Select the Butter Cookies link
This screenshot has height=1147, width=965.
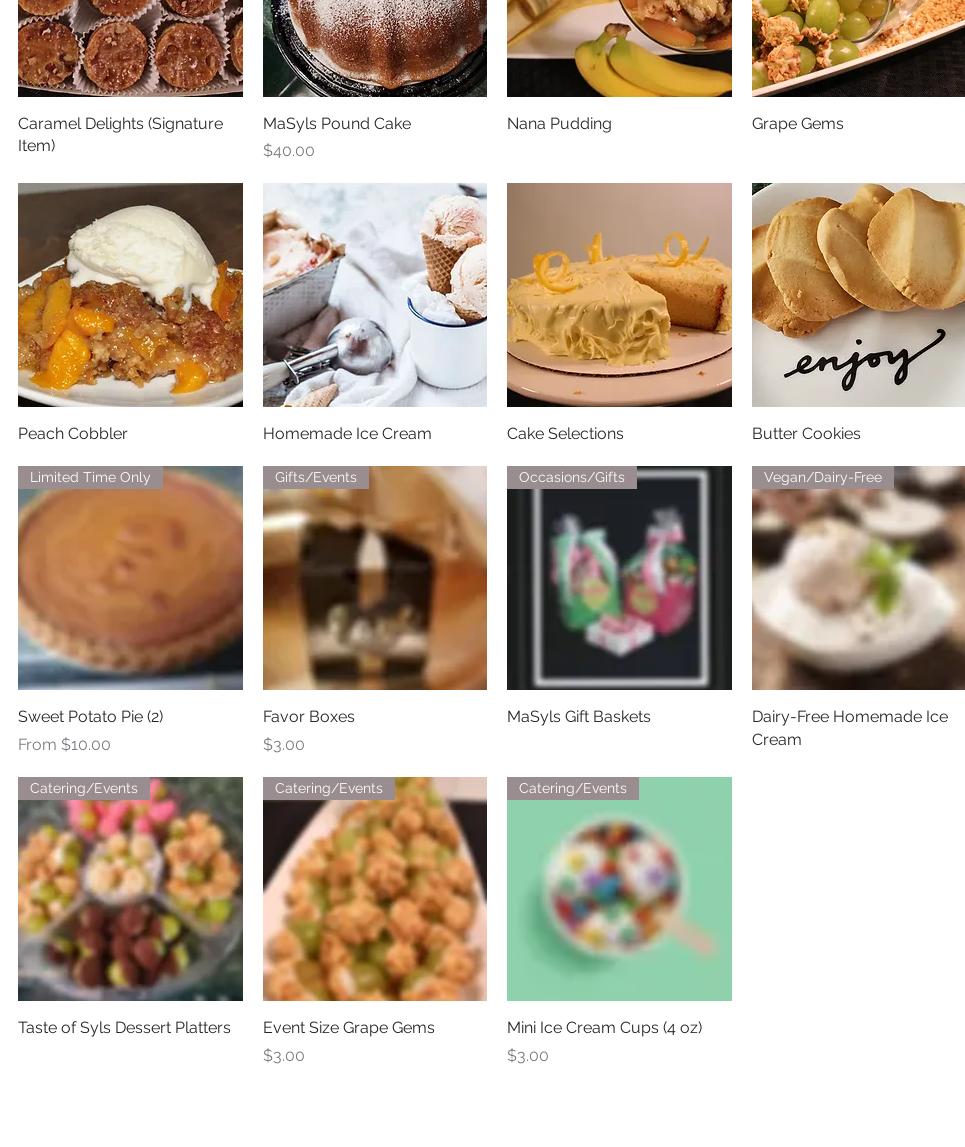[x=806, y=433]
